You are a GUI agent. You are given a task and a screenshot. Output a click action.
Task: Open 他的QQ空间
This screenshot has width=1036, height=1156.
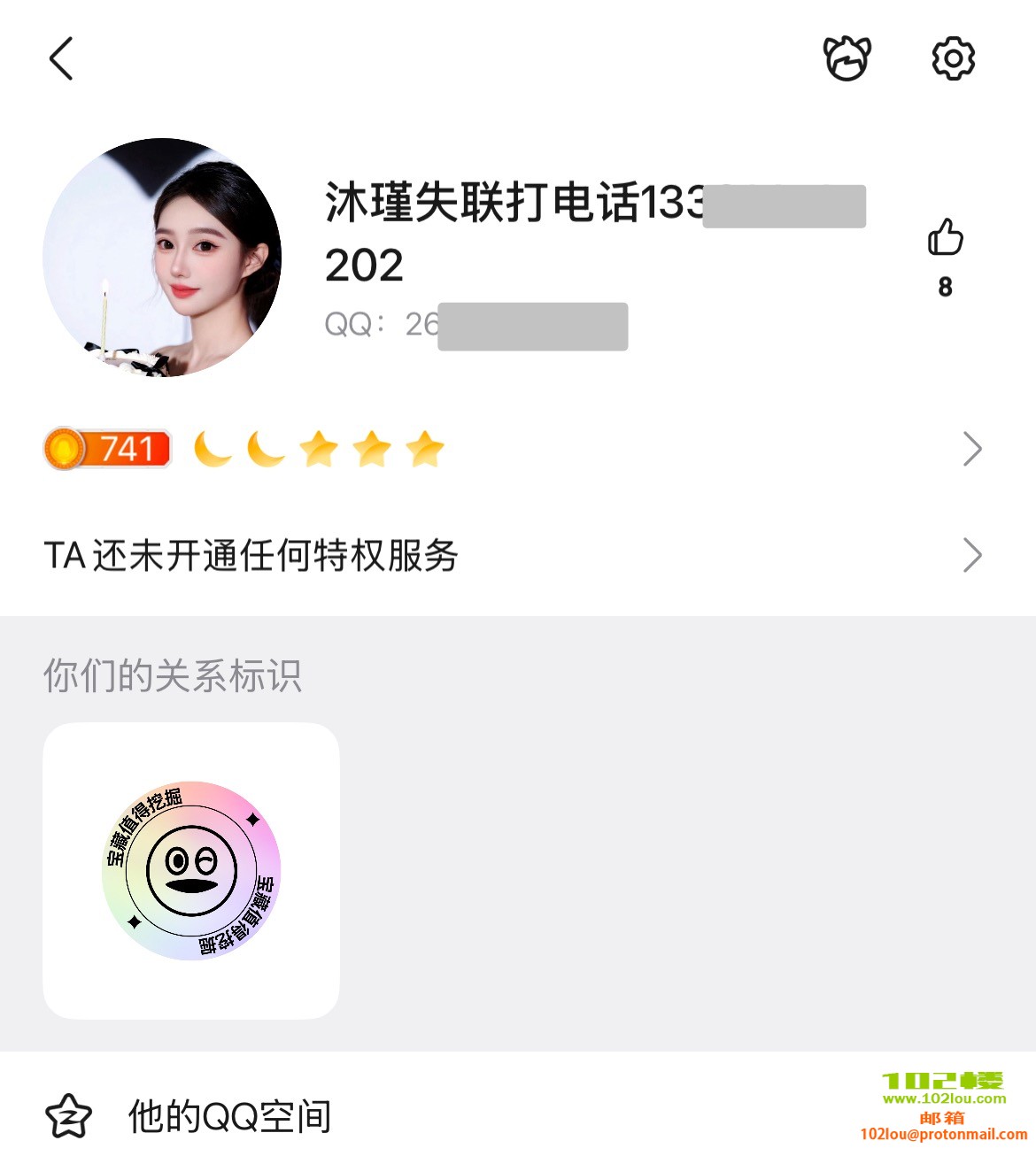point(230,1115)
